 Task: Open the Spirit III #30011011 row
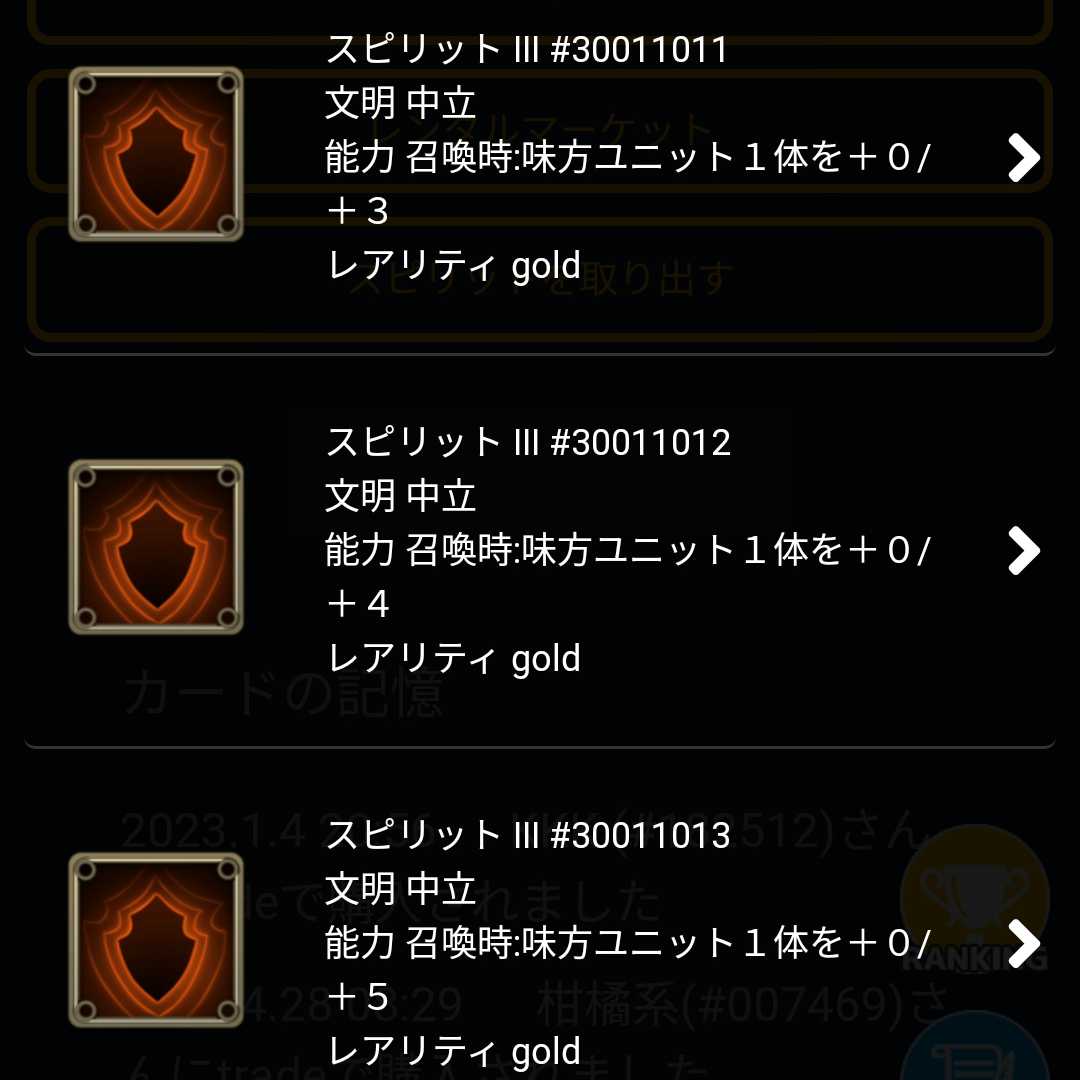[x=540, y=158]
